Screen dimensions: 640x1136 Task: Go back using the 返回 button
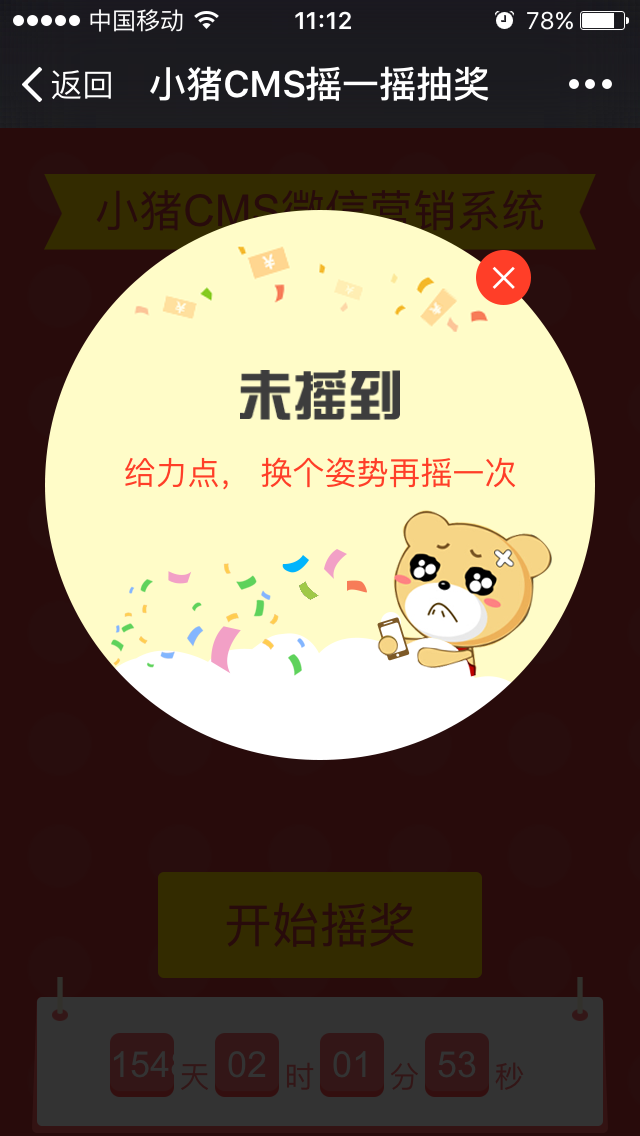click(x=66, y=85)
